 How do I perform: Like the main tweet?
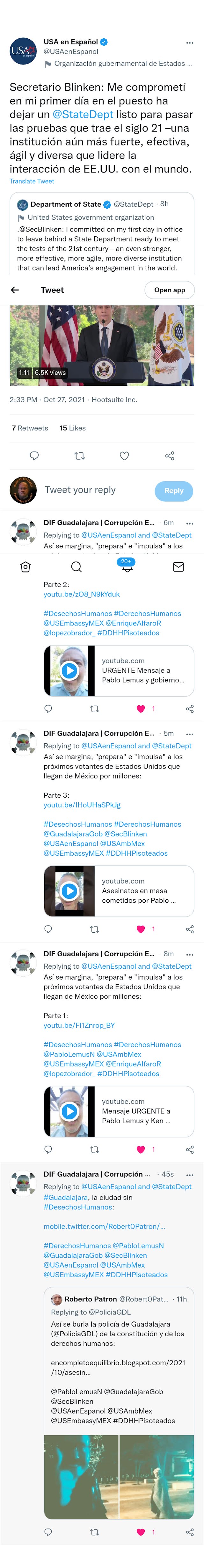124,456
